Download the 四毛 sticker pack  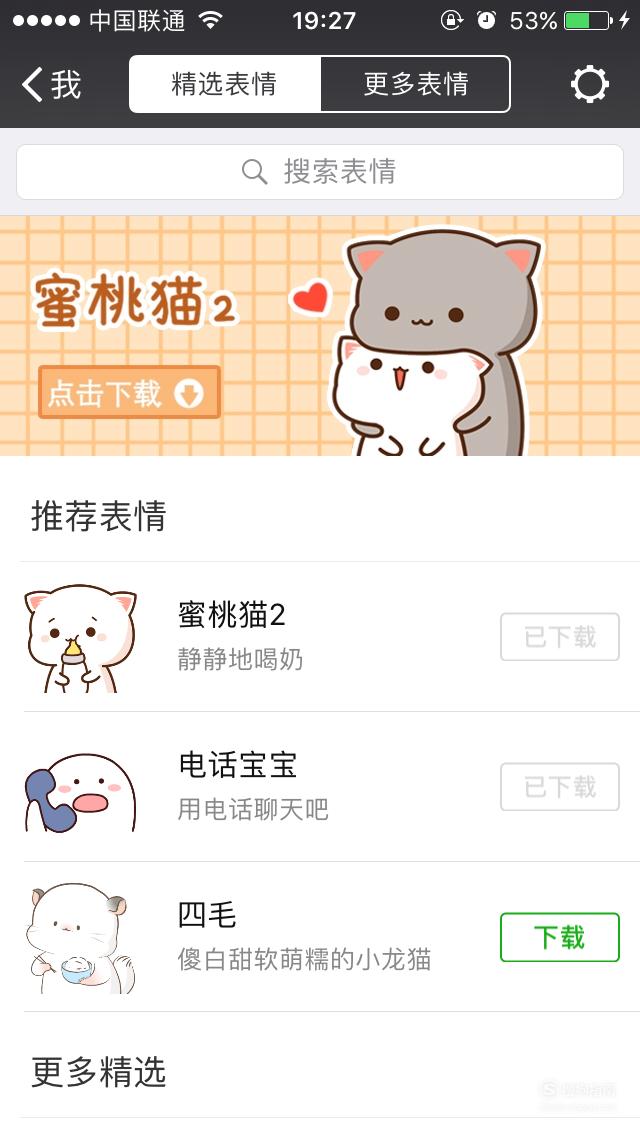(x=560, y=937)
